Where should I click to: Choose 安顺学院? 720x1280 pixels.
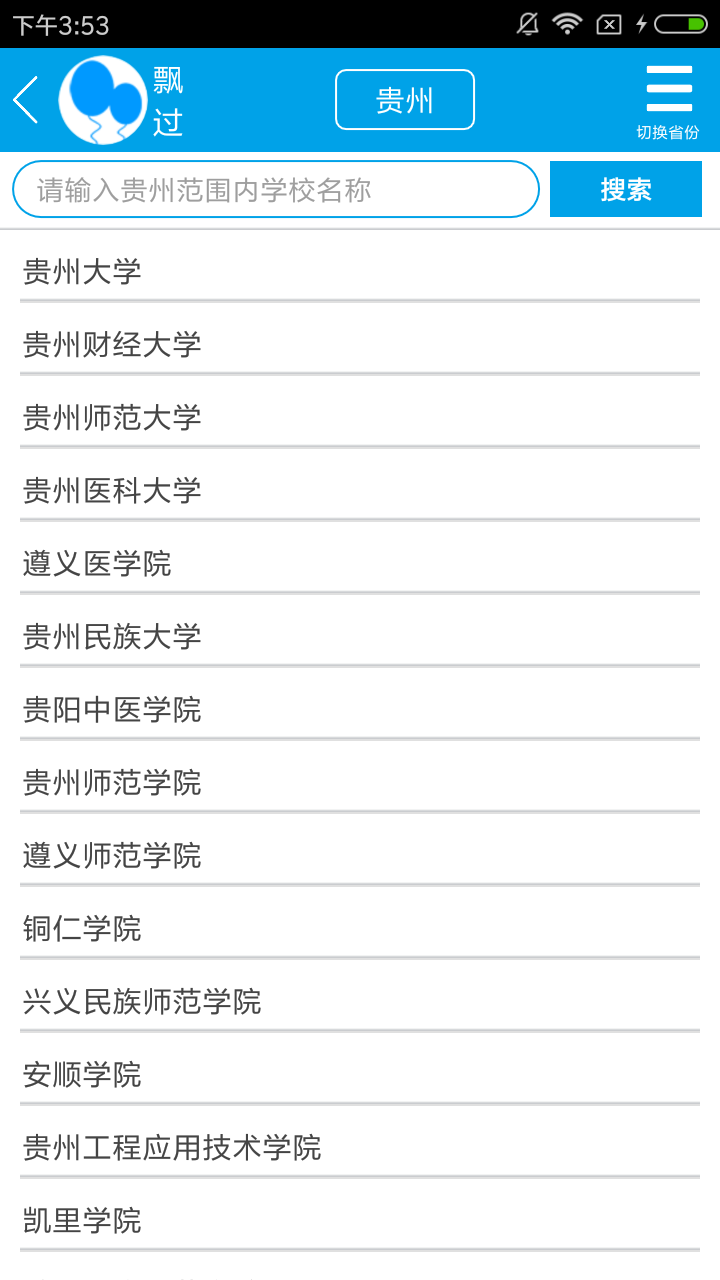coord(360,1074)
